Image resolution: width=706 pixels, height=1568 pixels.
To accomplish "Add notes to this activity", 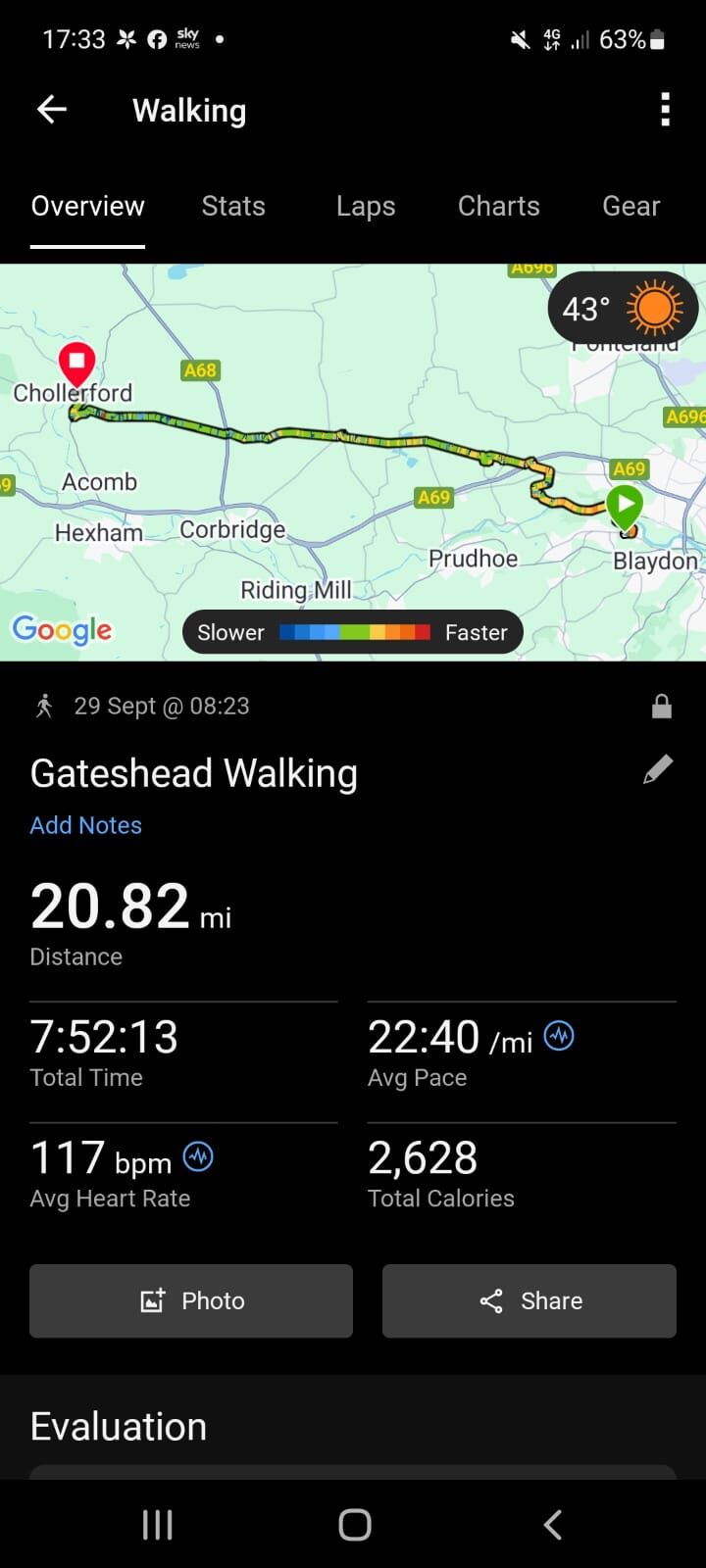I will [86, 825].
